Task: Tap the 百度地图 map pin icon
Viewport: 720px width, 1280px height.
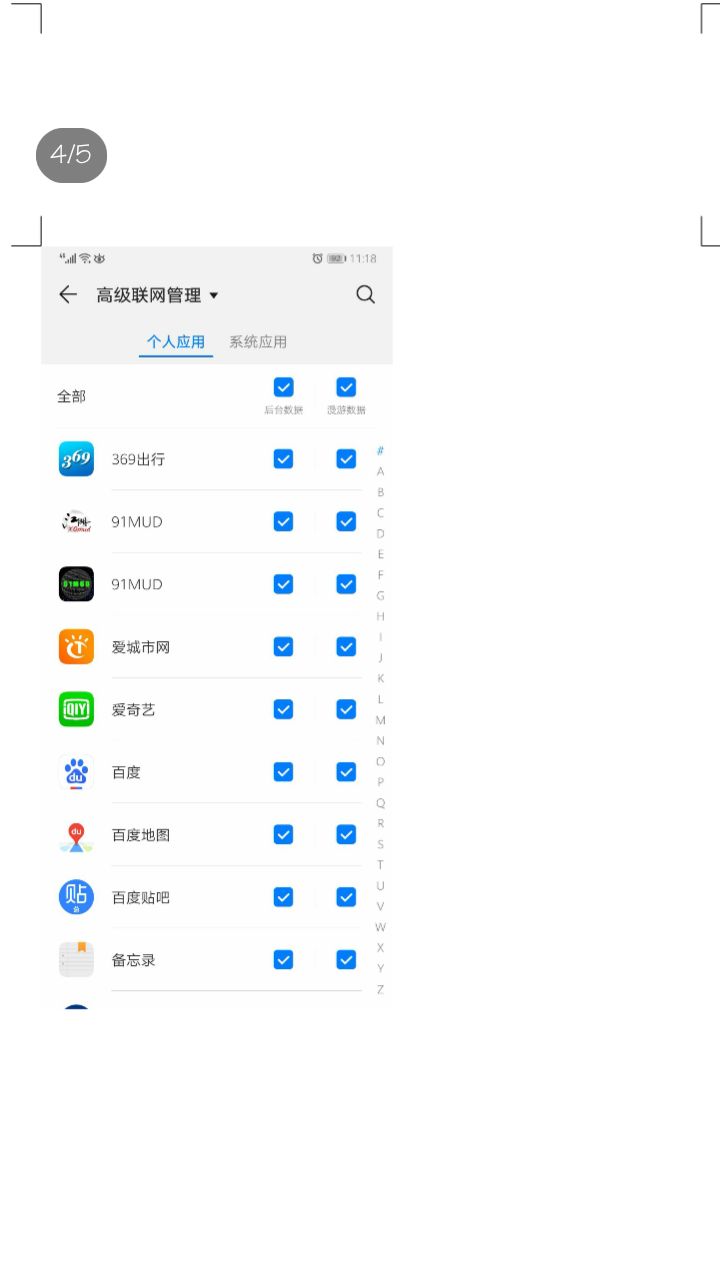Action: click(x=75, y=834)
